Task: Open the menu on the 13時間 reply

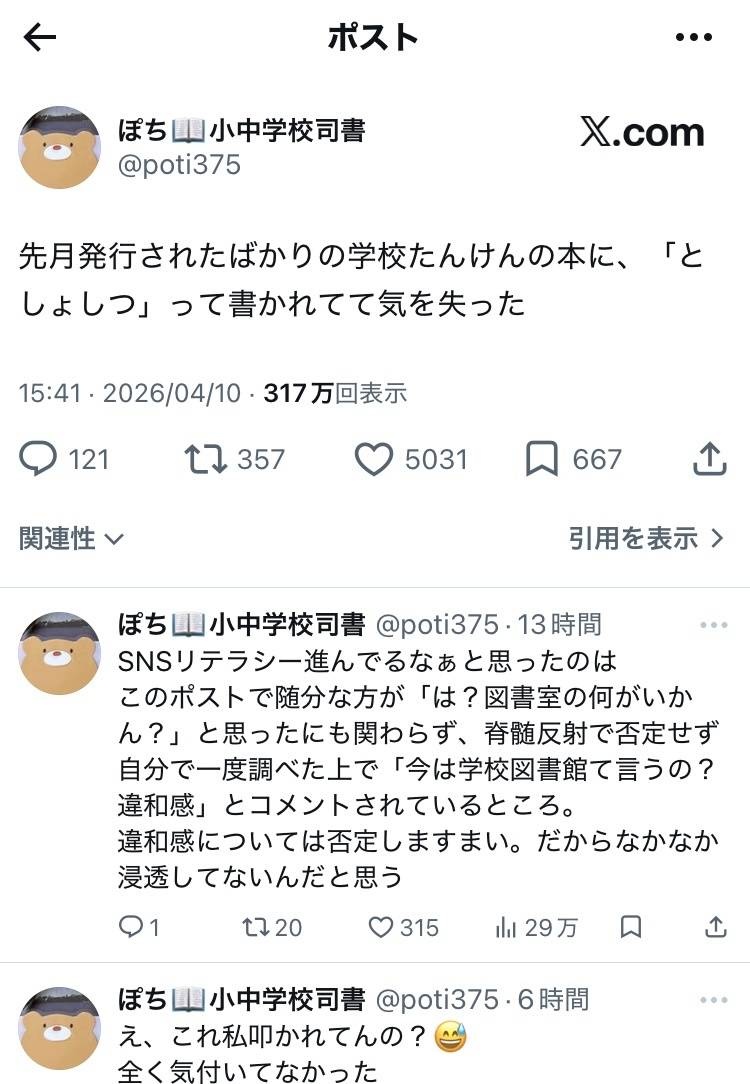Action: tap(713, 625)
